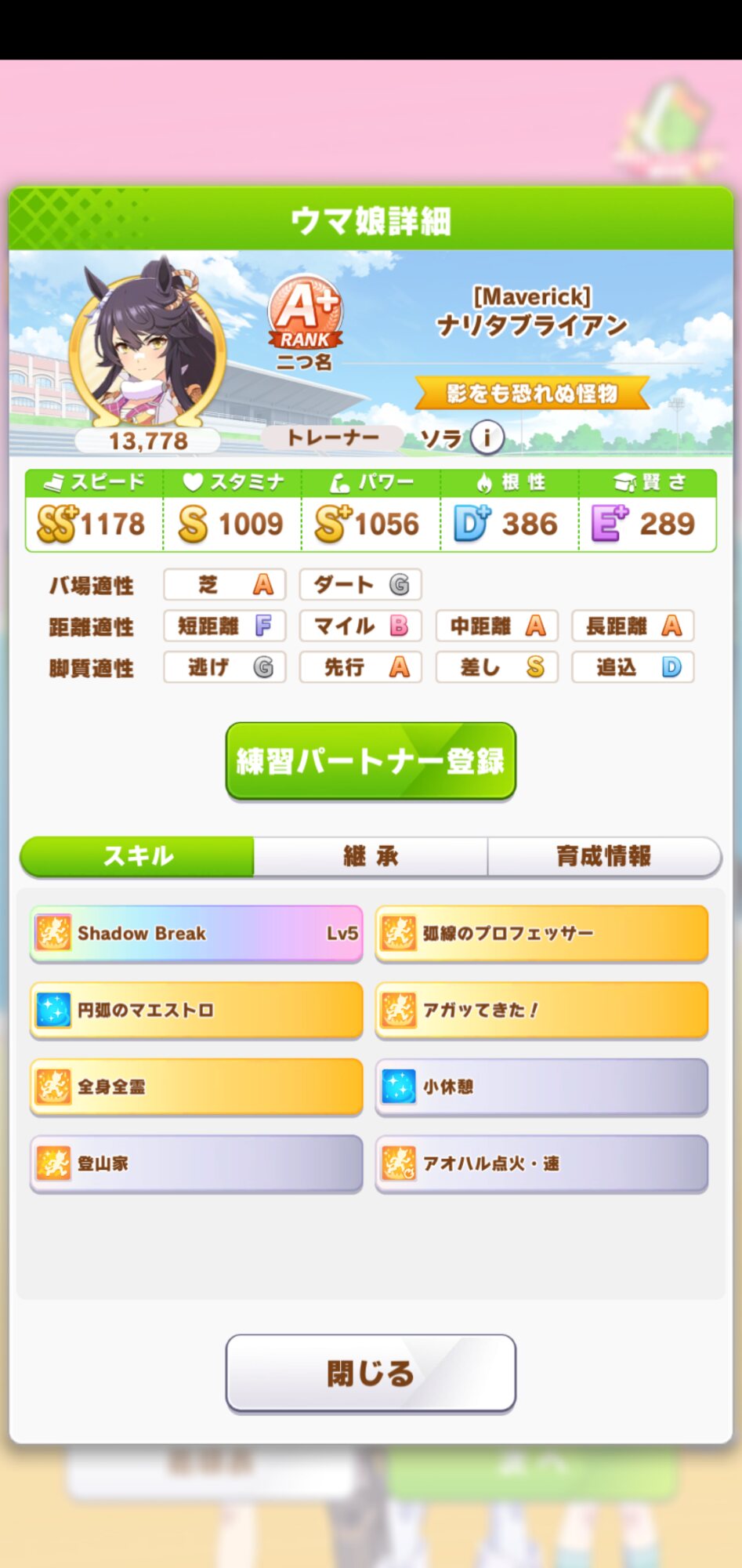View the 小休憩 skill
The image size is (742, 1568).
tap(541, 1087)
